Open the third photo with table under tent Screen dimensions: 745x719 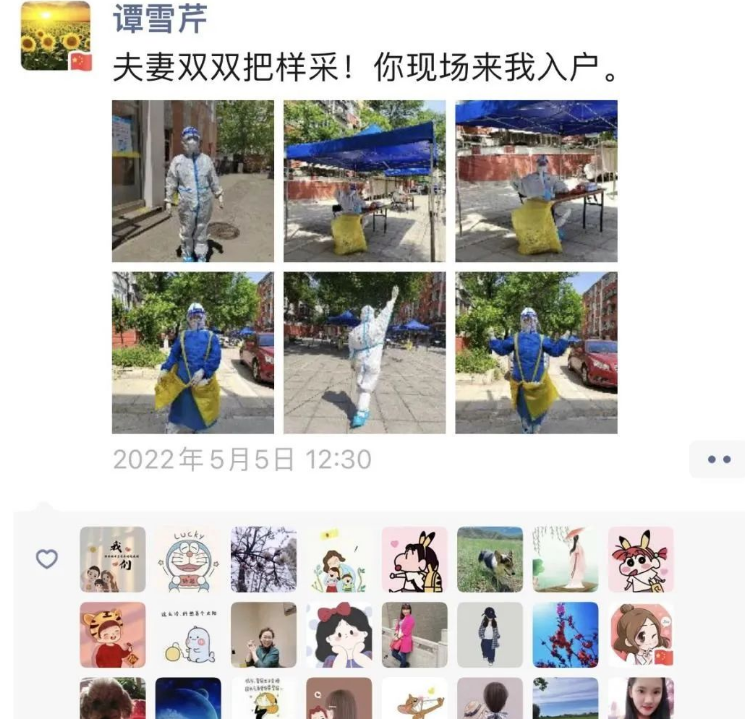coord(536,181)
